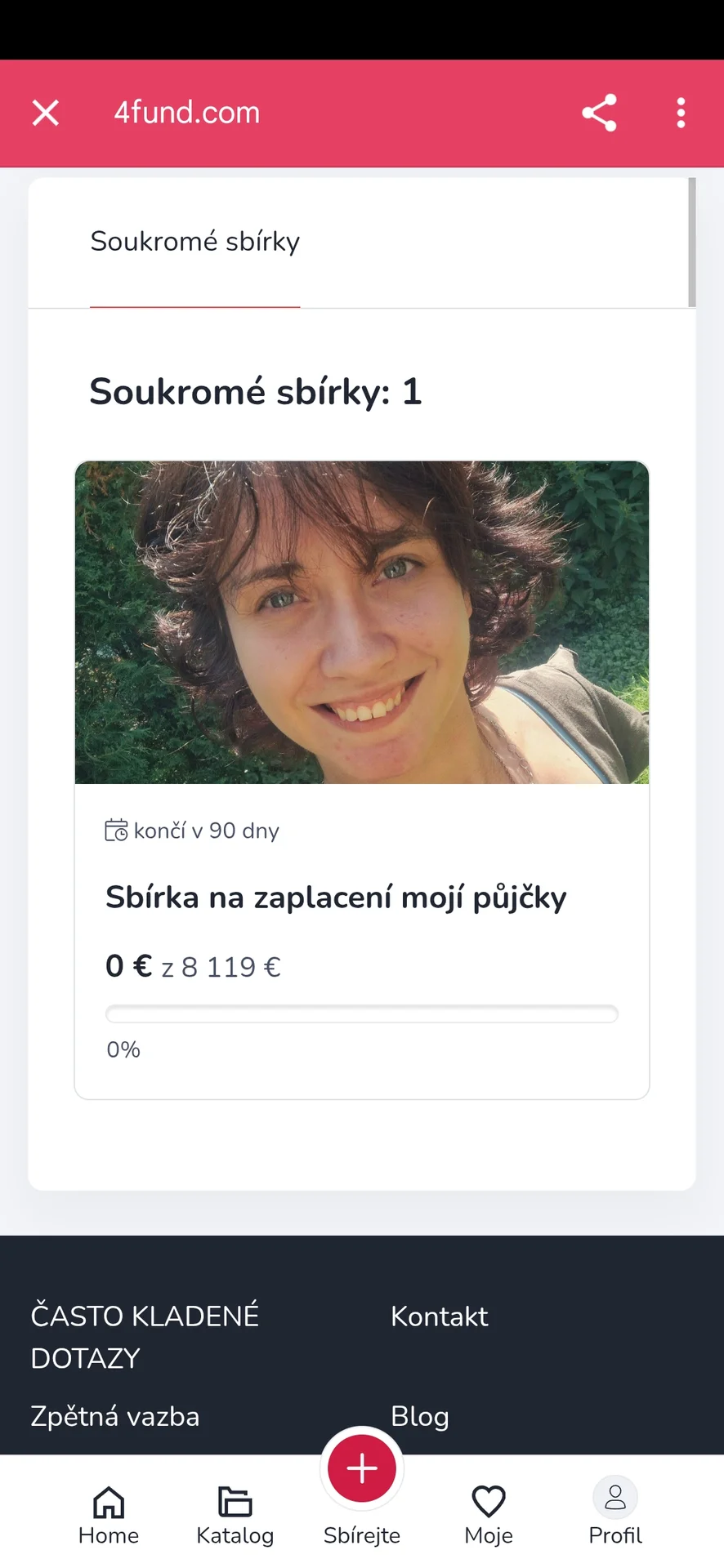Open the Zpětná vazba link
The image size is (724, 1568).
click(115, 1416)
